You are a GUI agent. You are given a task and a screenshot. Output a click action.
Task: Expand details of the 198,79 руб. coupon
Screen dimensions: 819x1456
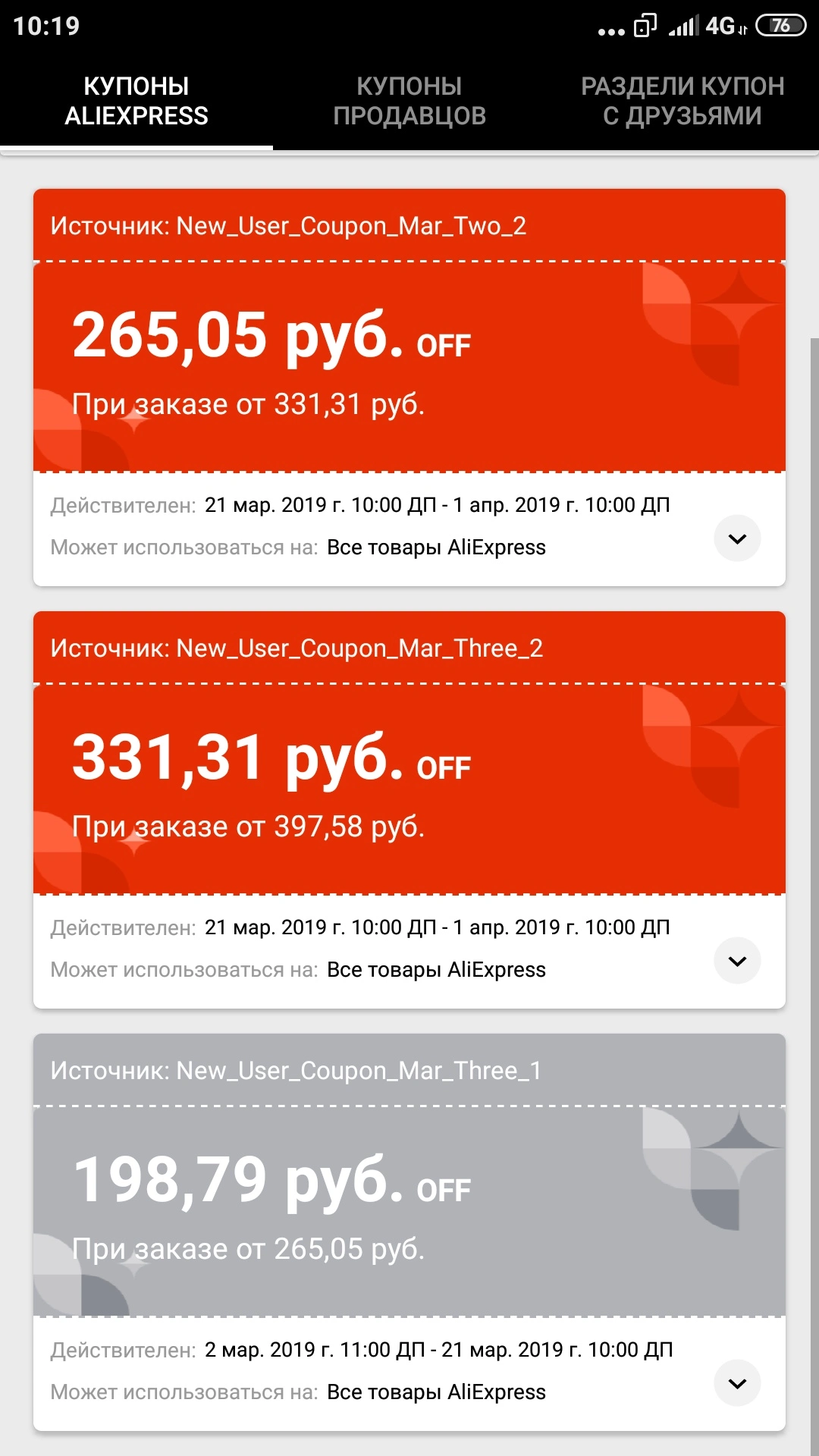tap(737, 1383)
